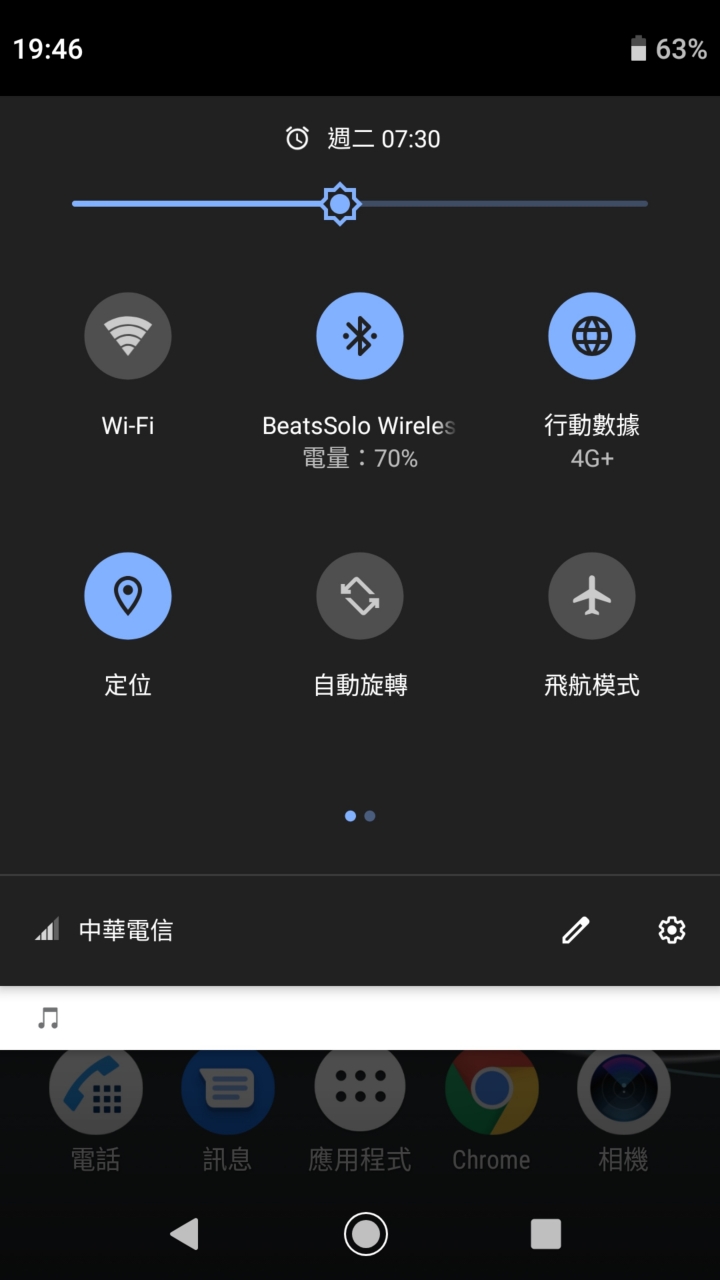The width and height of the screenshot is (720, 1280).
Task: Jump to the second quick settings page
Action: click(x=370, y=816)
